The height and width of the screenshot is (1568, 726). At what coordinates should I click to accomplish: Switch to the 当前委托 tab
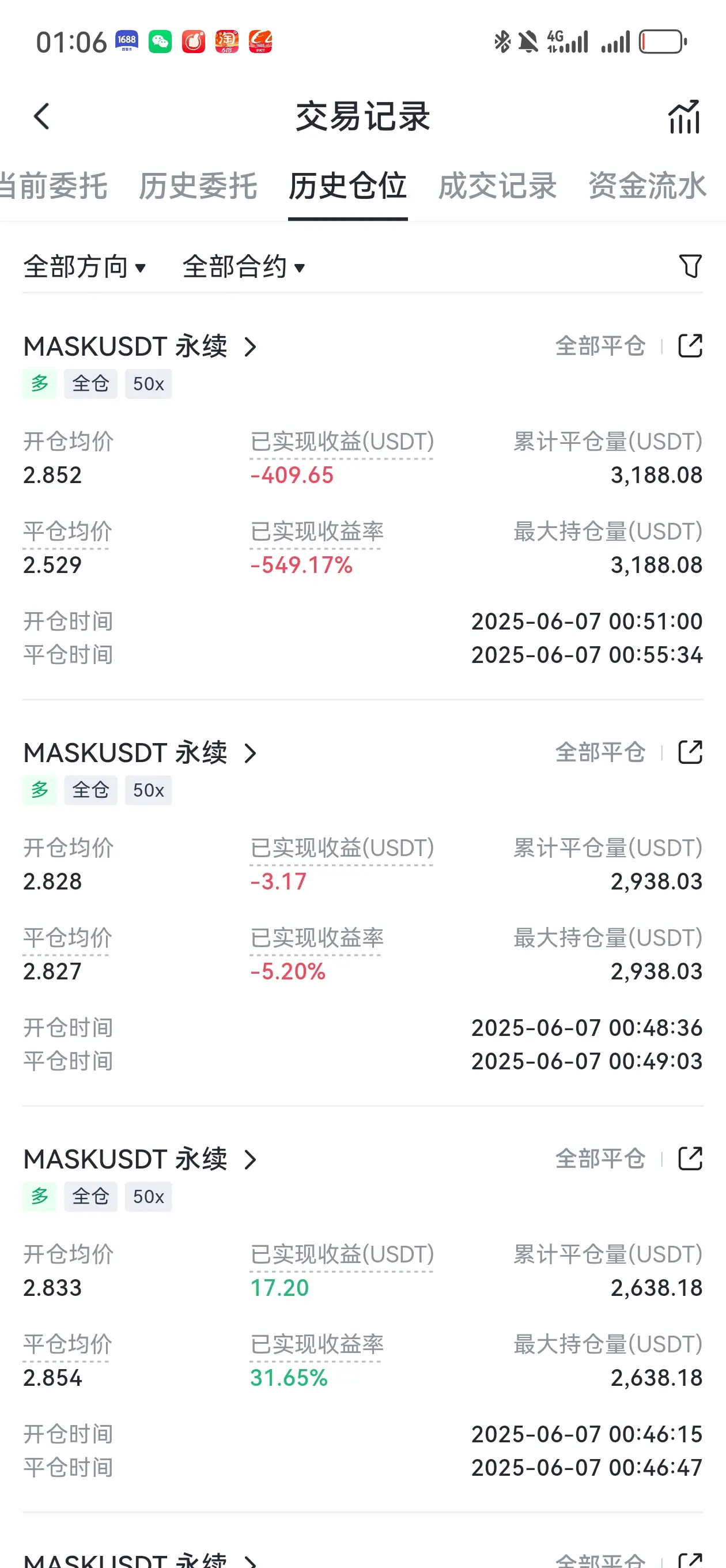coord(54,186)
